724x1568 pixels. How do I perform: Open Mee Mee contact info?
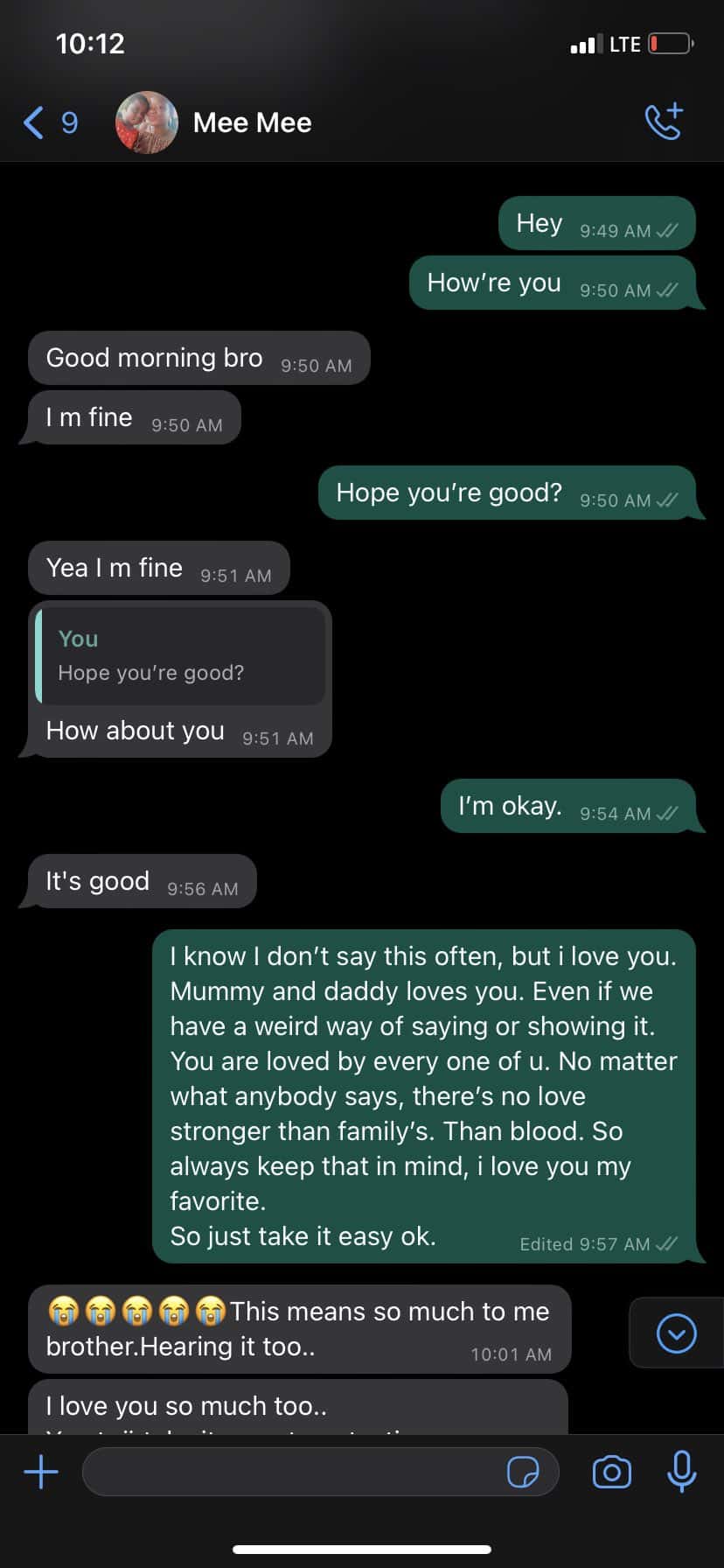click(x=252, y=122)
